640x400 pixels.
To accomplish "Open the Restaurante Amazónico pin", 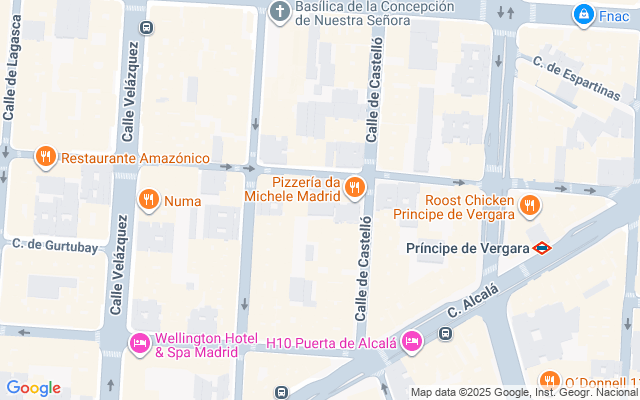I will tap(46, 157).
